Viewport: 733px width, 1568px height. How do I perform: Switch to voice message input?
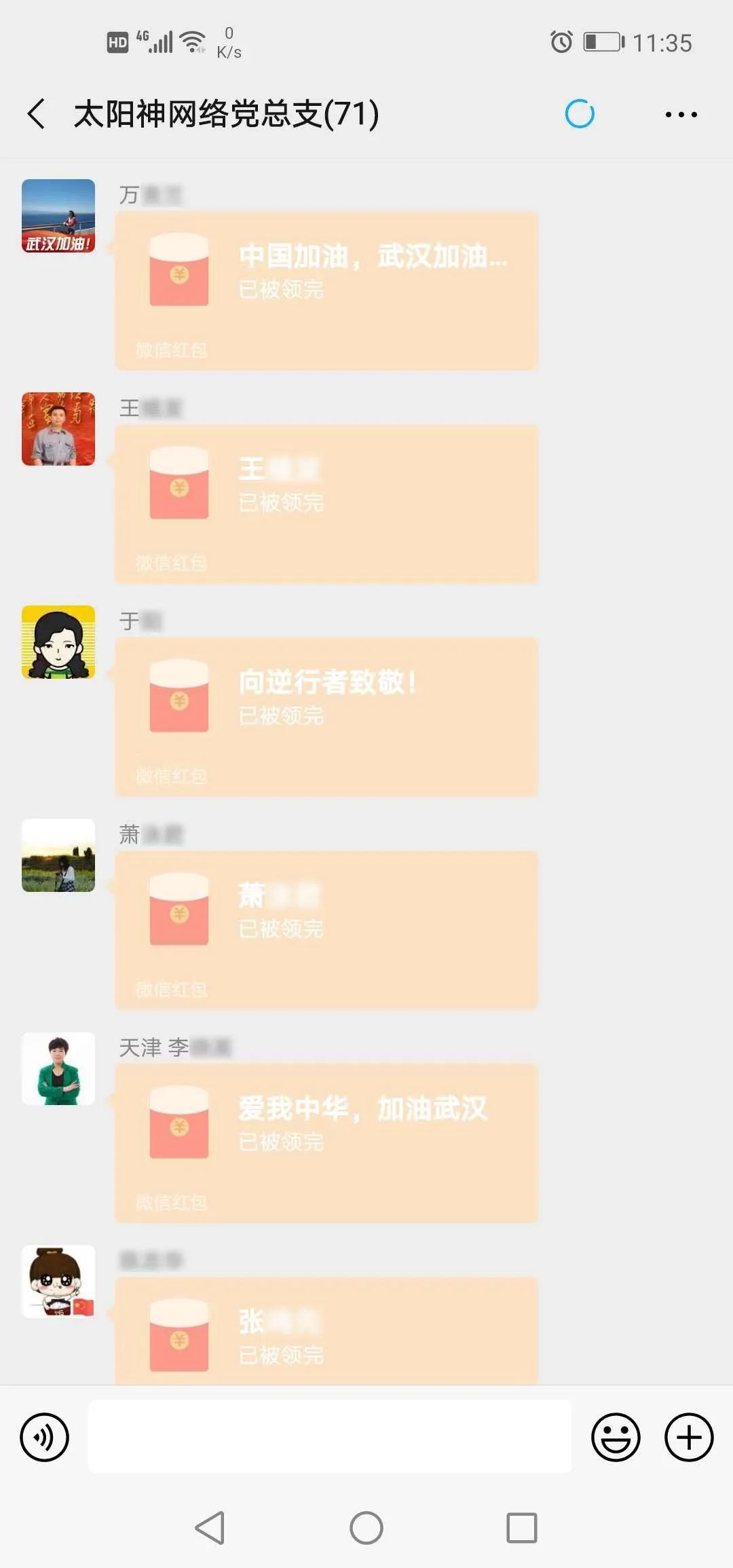(45, 1437)
